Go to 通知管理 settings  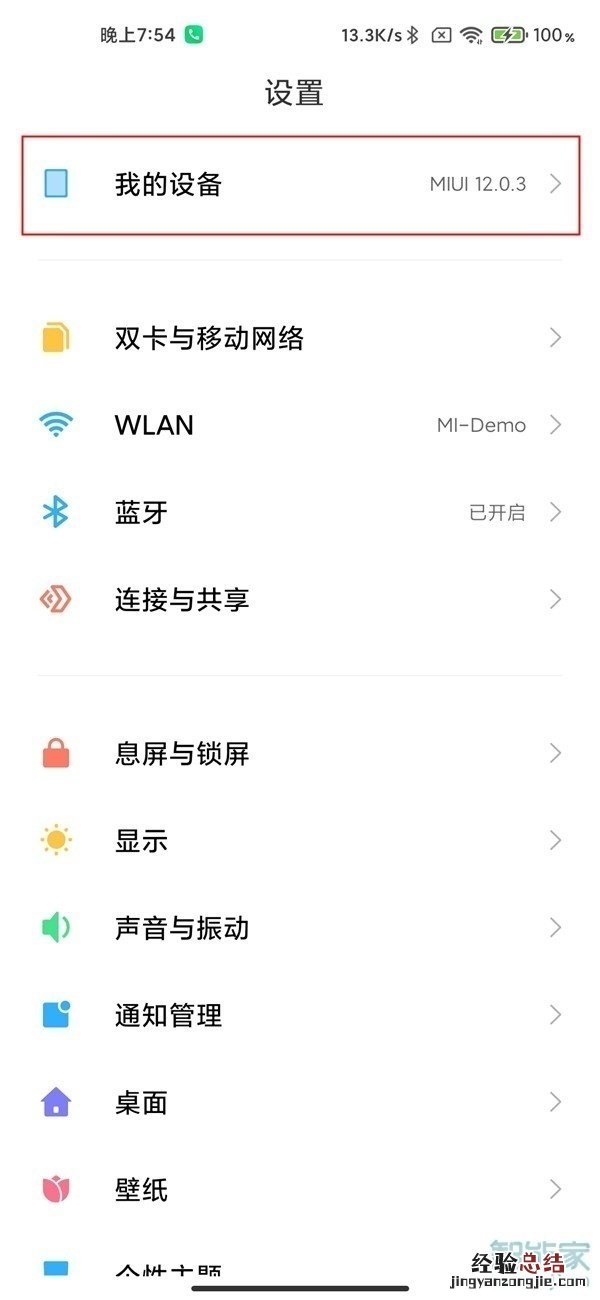pos(300,1015)
